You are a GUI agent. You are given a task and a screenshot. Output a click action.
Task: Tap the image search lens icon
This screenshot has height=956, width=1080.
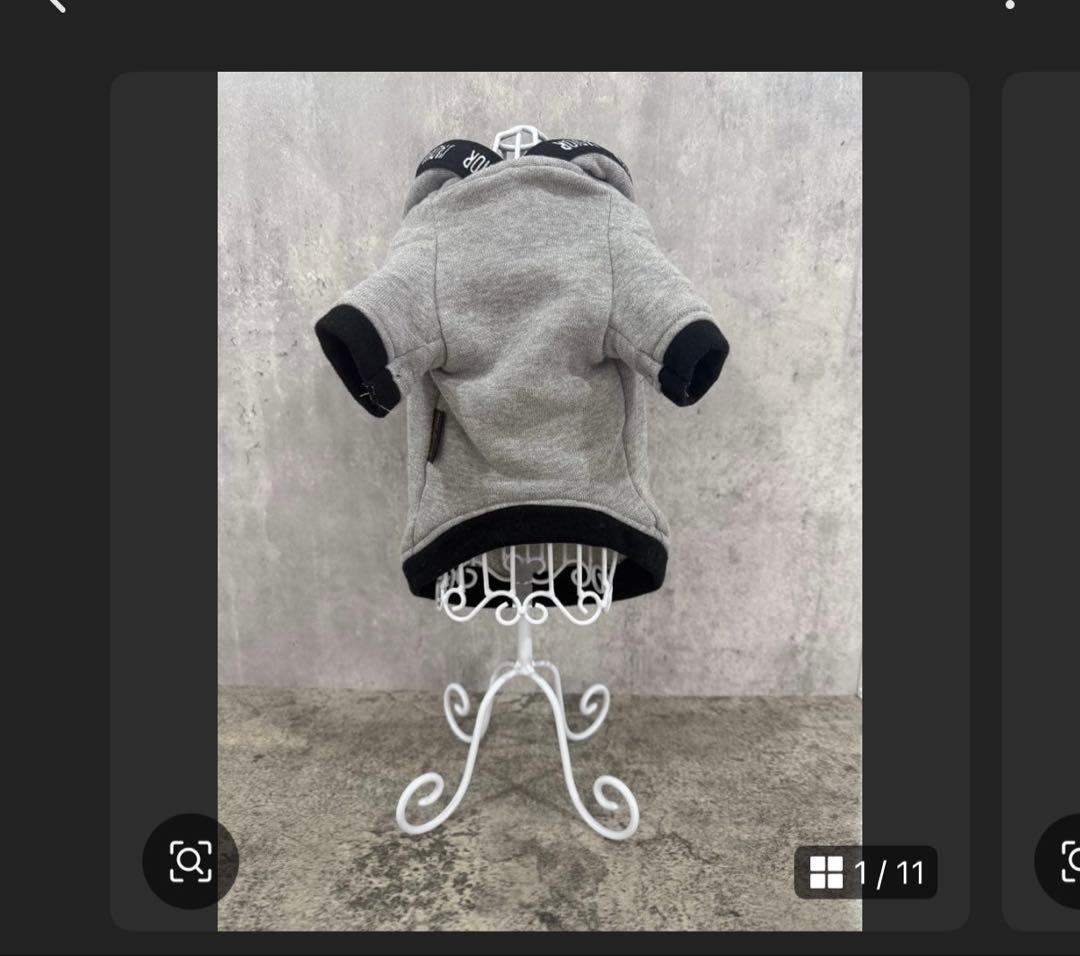(x=190, y=861)
